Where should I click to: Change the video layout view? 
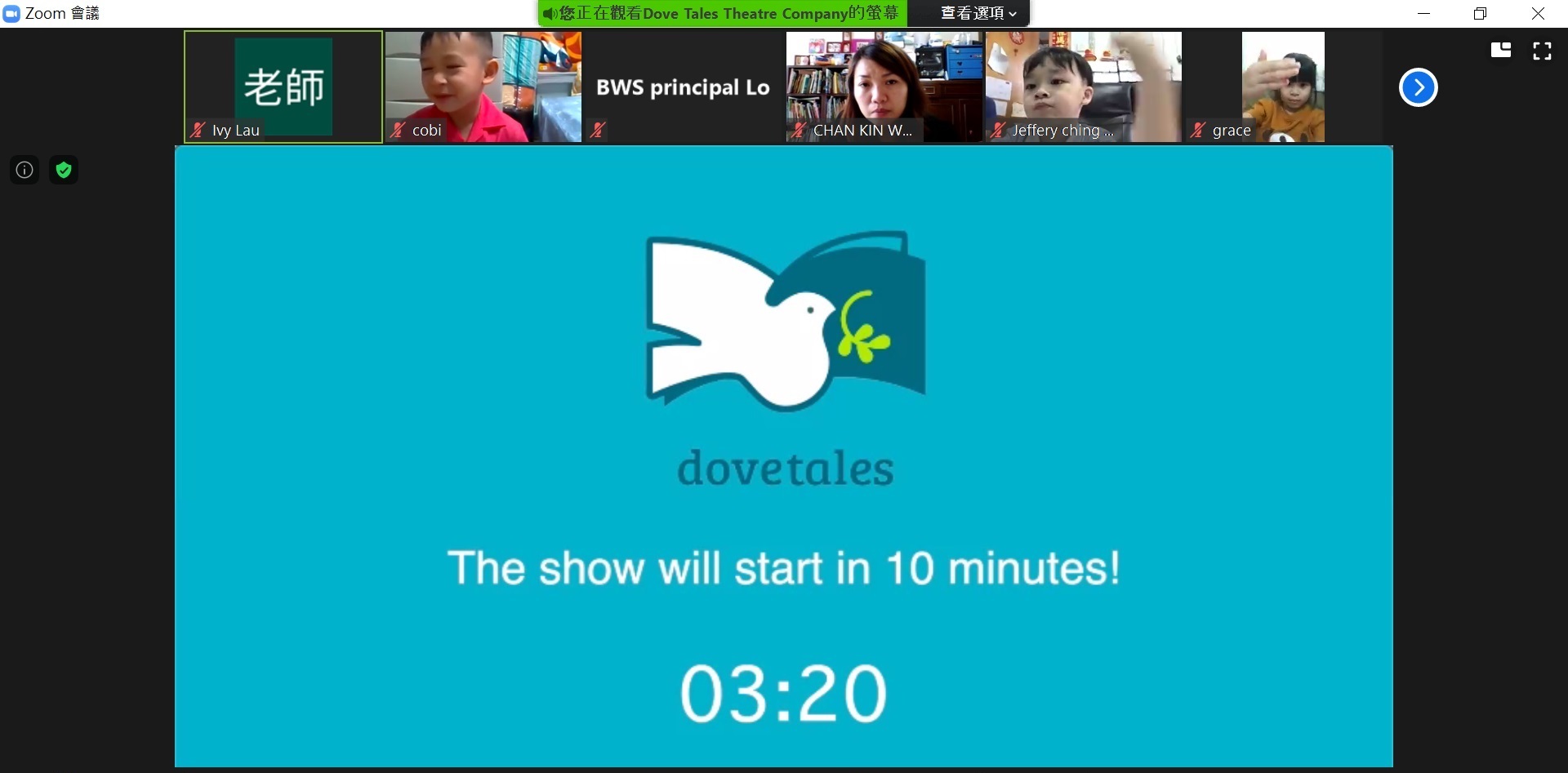[1500, 51]
